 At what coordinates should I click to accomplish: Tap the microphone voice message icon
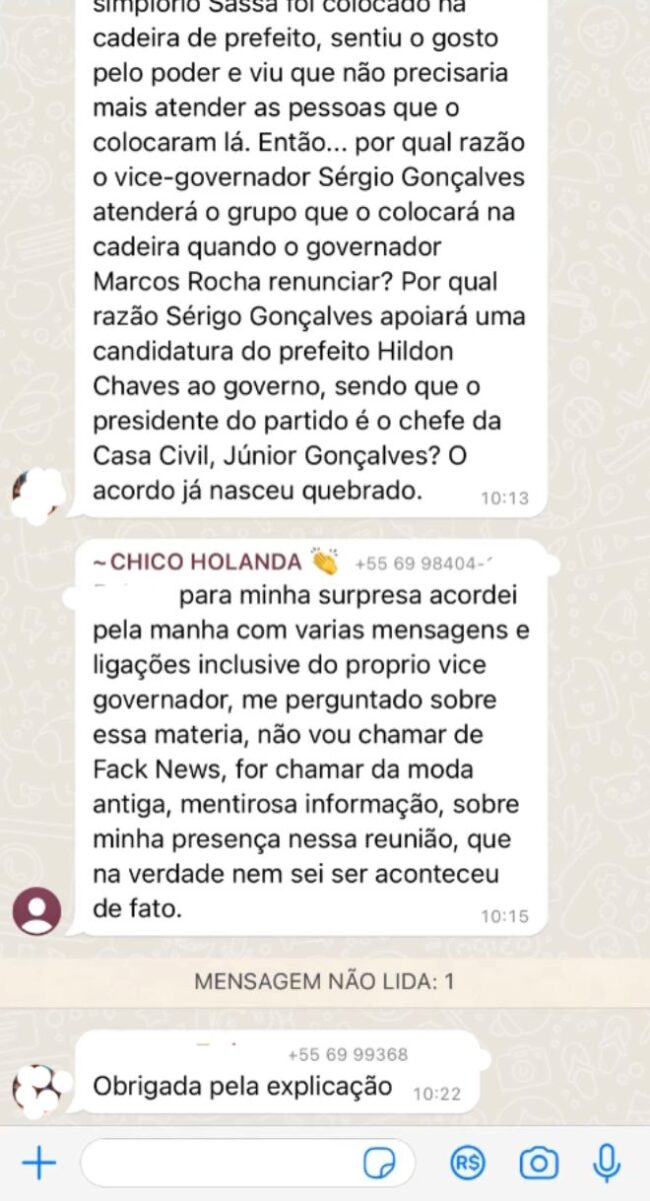607,1162
